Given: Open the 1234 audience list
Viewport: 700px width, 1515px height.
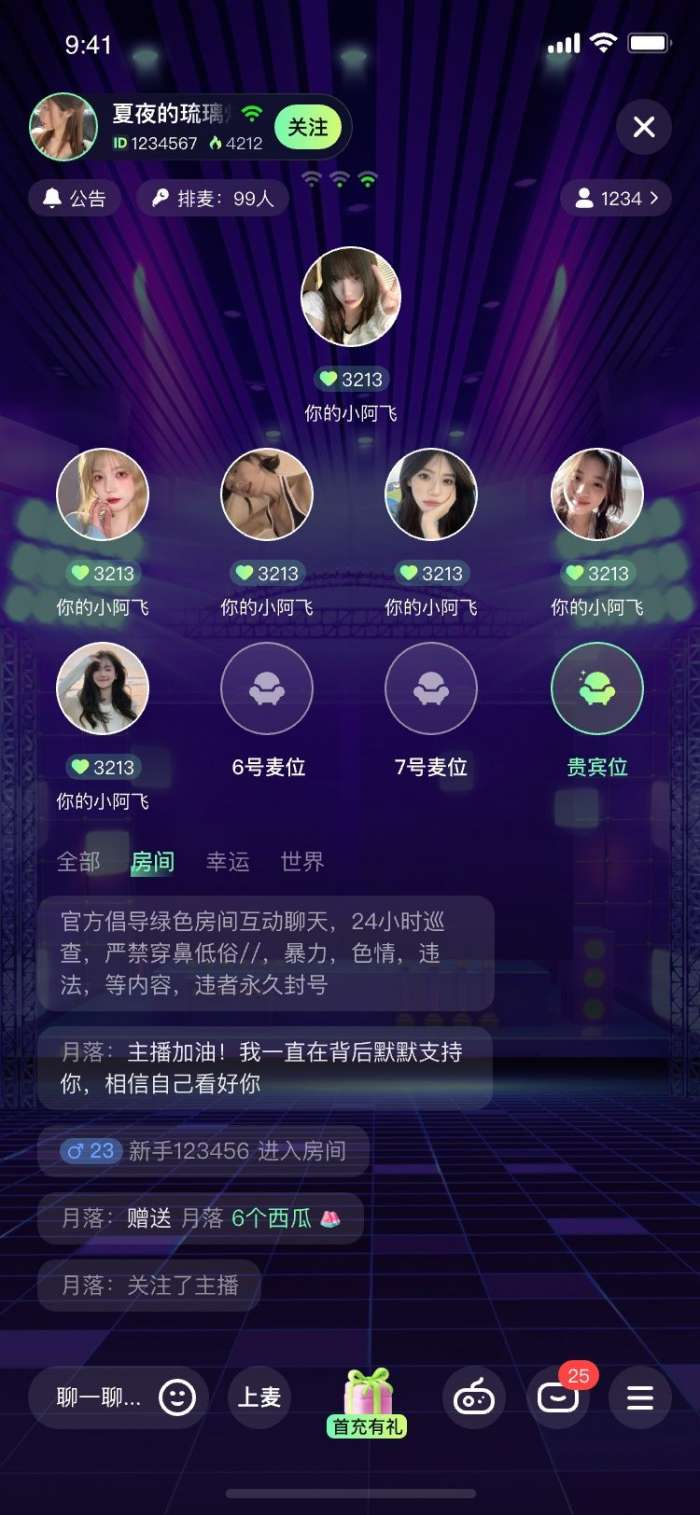Looking at the screenshot, I should coord(614,198).
